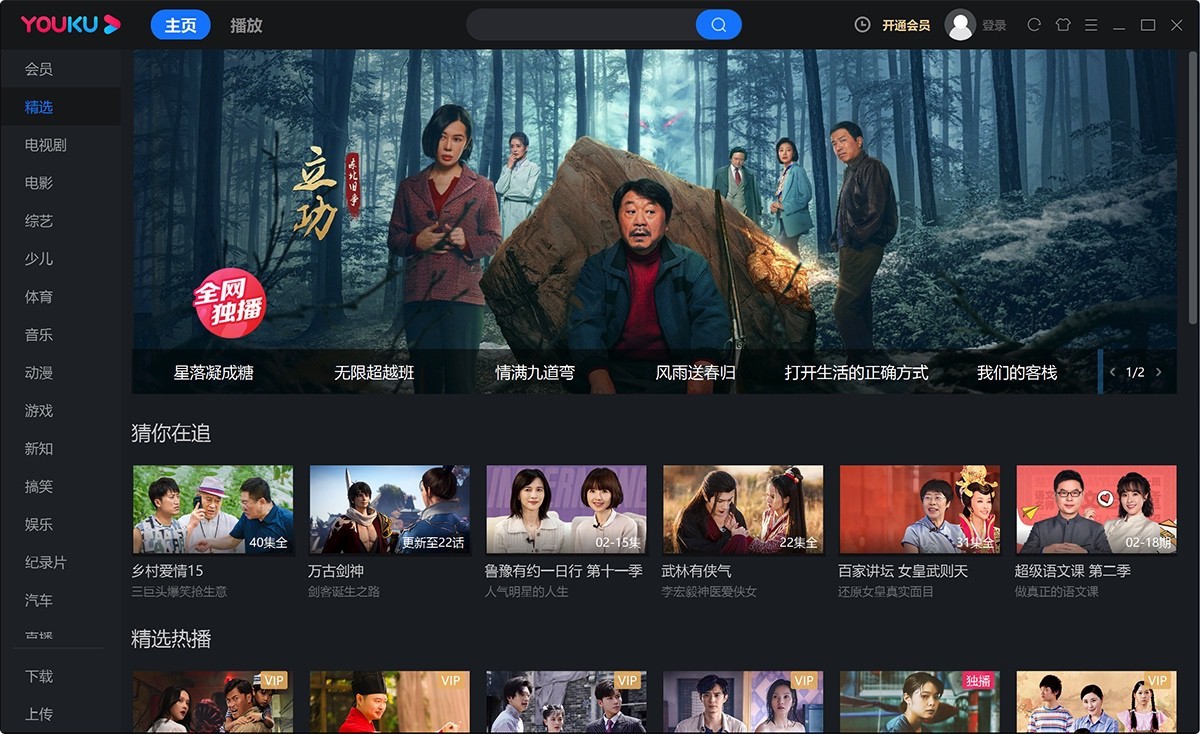The width and height of the screenshot is (1200, 734).
Task: Open the 动漫 category
Action: click(39, 373)
